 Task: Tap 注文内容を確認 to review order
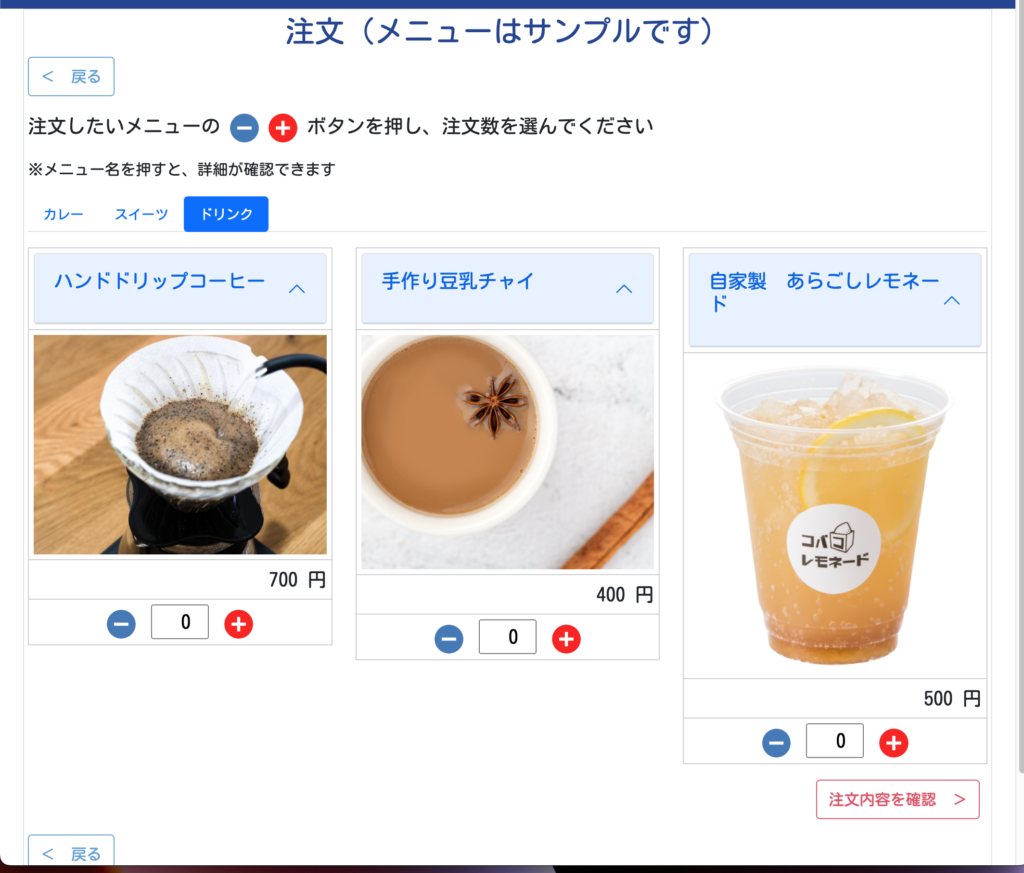(897, 799)
